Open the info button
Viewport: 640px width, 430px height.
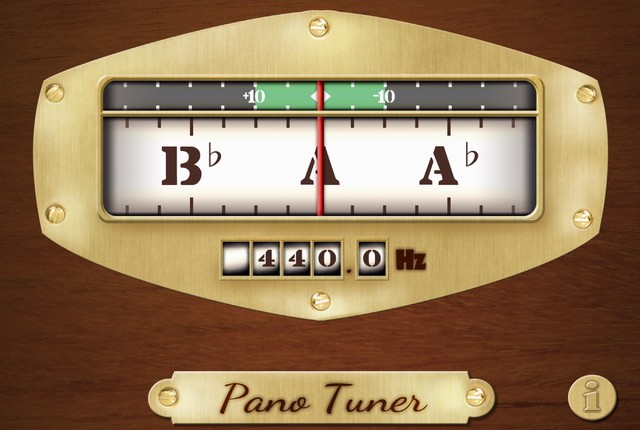pos(591,397)
